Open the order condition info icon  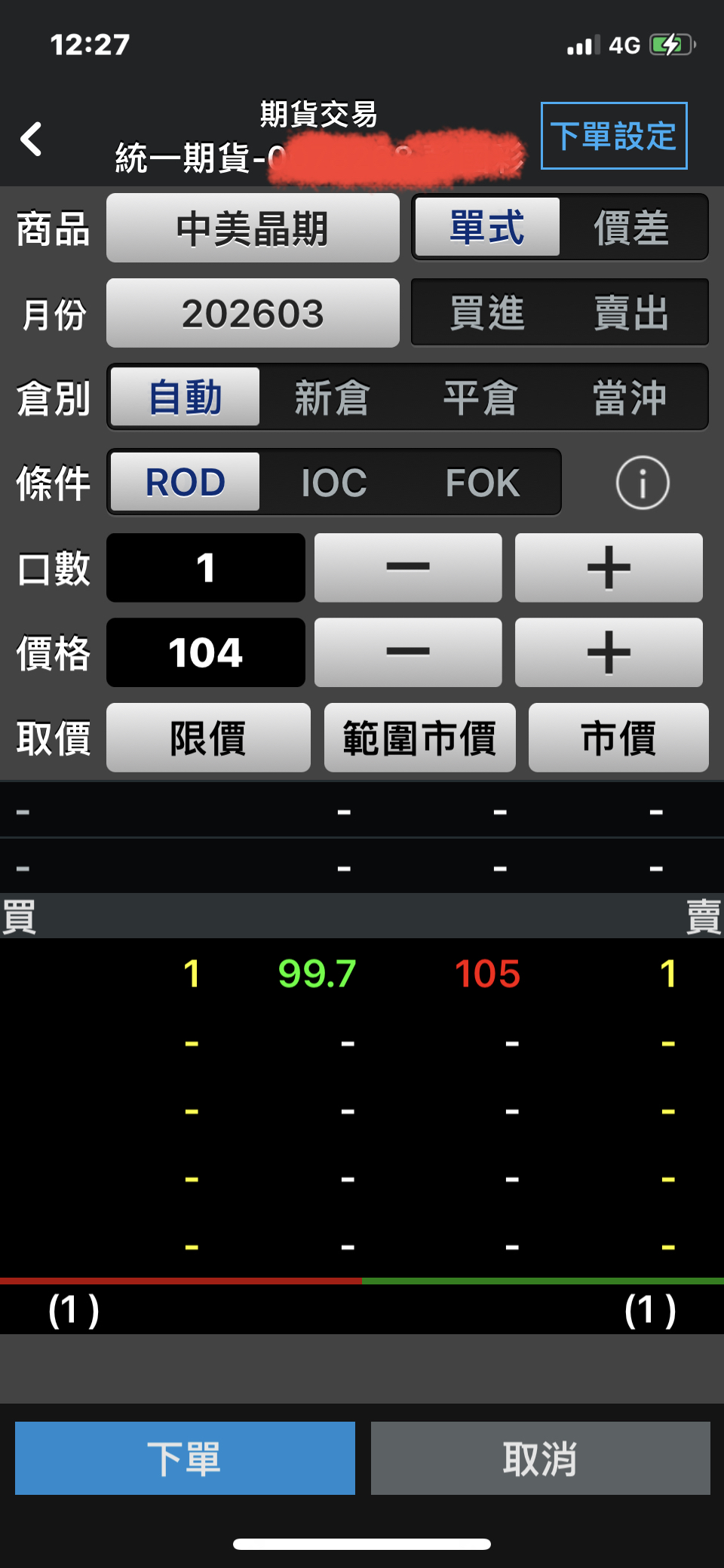tap(642, 483)
